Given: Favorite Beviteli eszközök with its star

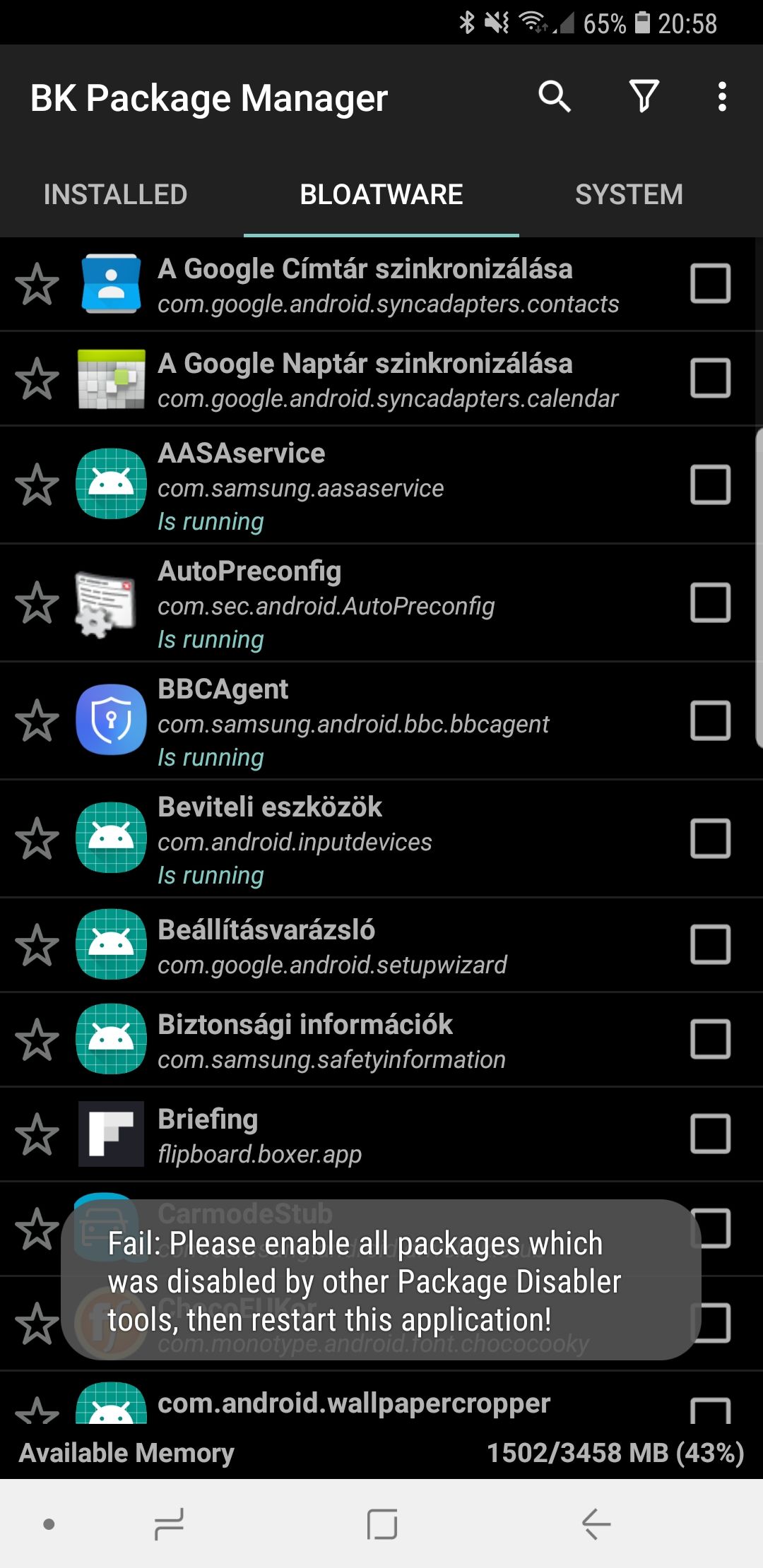Looking at the screenshot, I should (x=37, y=838).
